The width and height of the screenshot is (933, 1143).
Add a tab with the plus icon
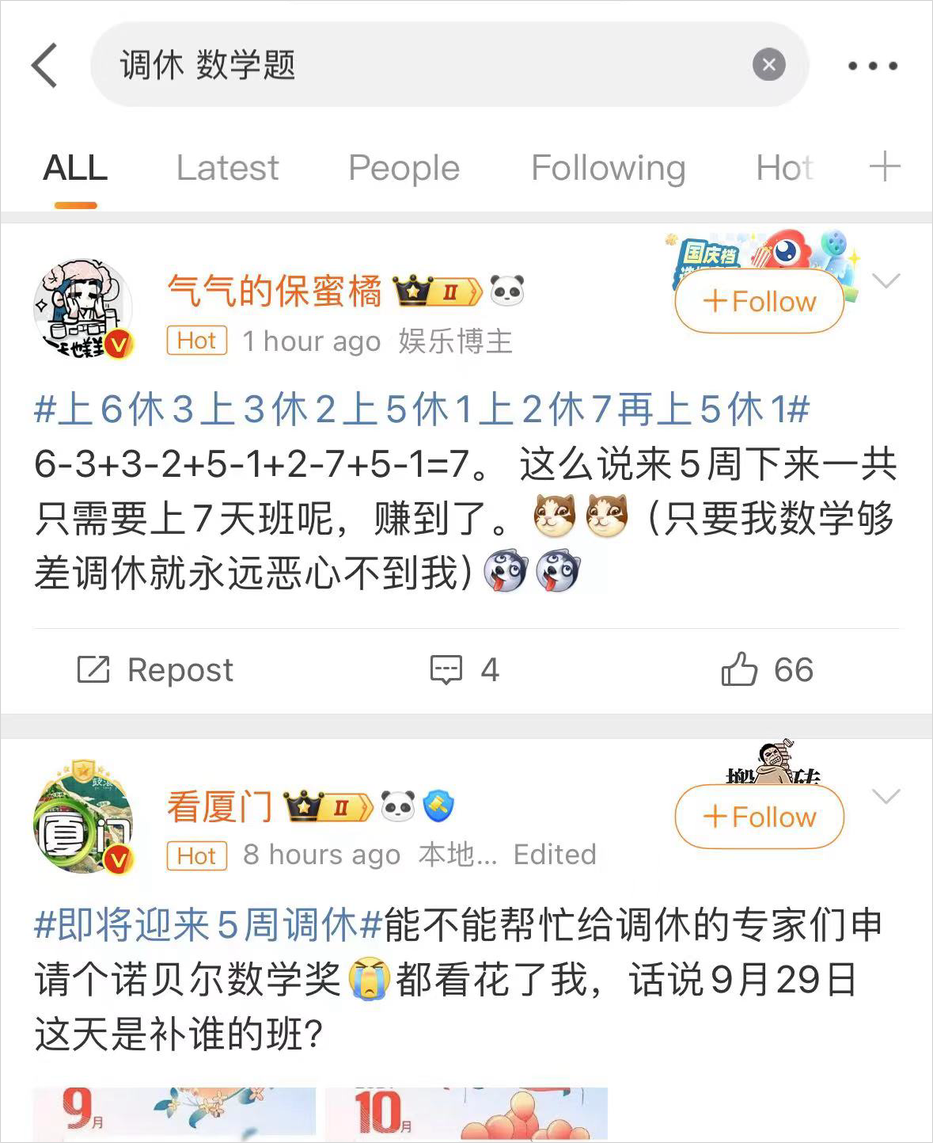(x=885, y=167)
